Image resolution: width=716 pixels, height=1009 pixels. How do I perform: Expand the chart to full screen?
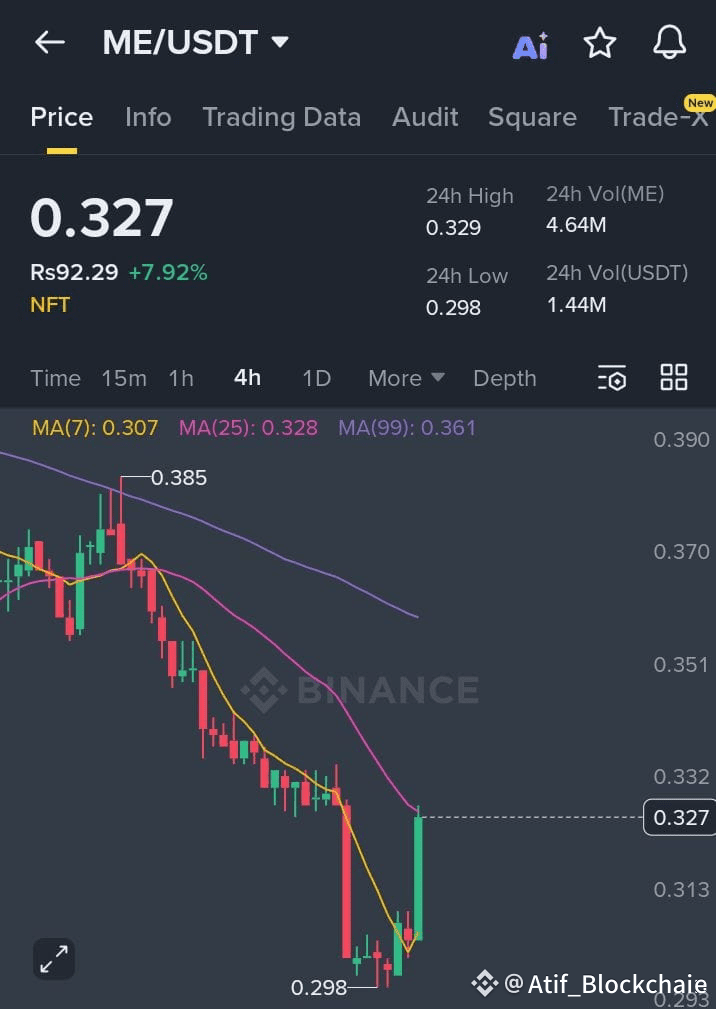tap(53, 960)
